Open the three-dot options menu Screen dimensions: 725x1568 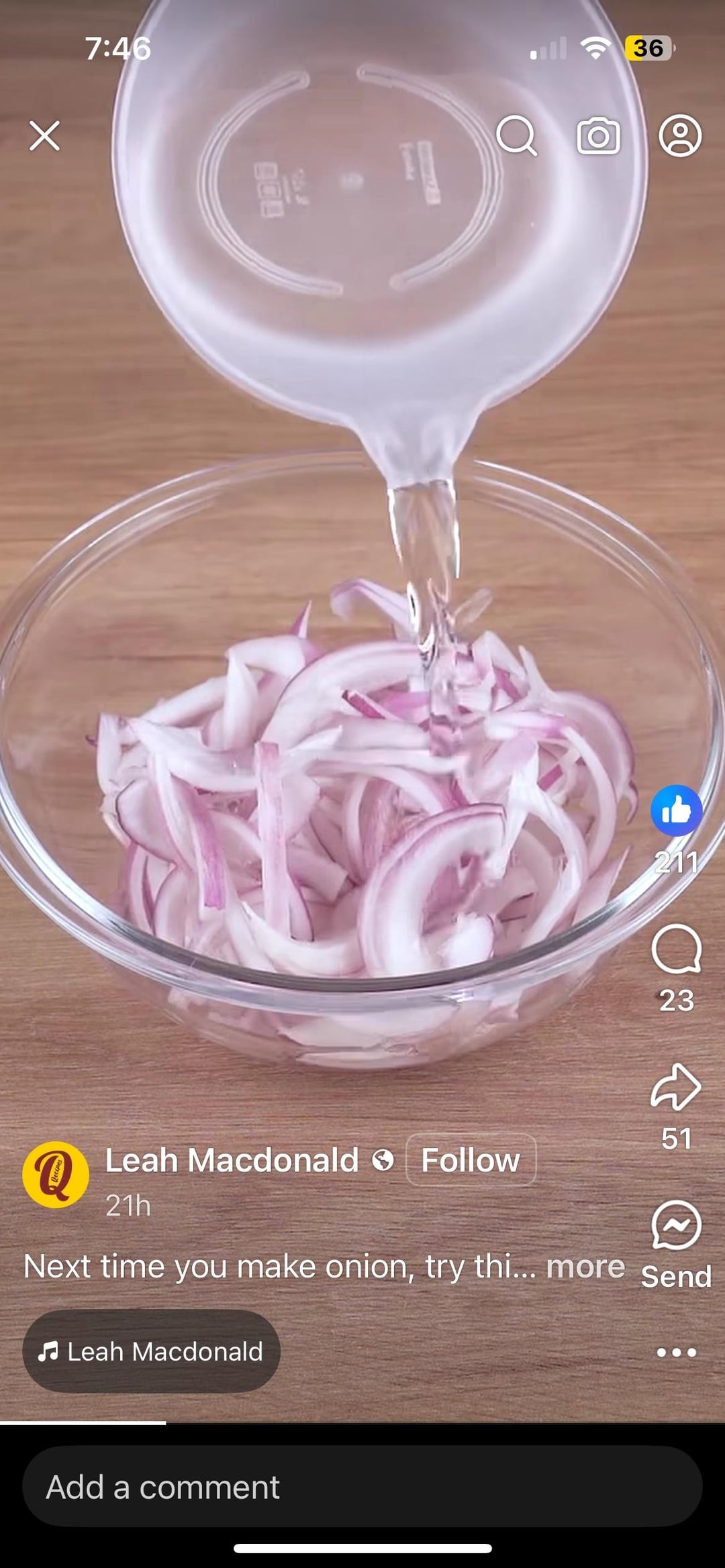tap(676, 1353)
